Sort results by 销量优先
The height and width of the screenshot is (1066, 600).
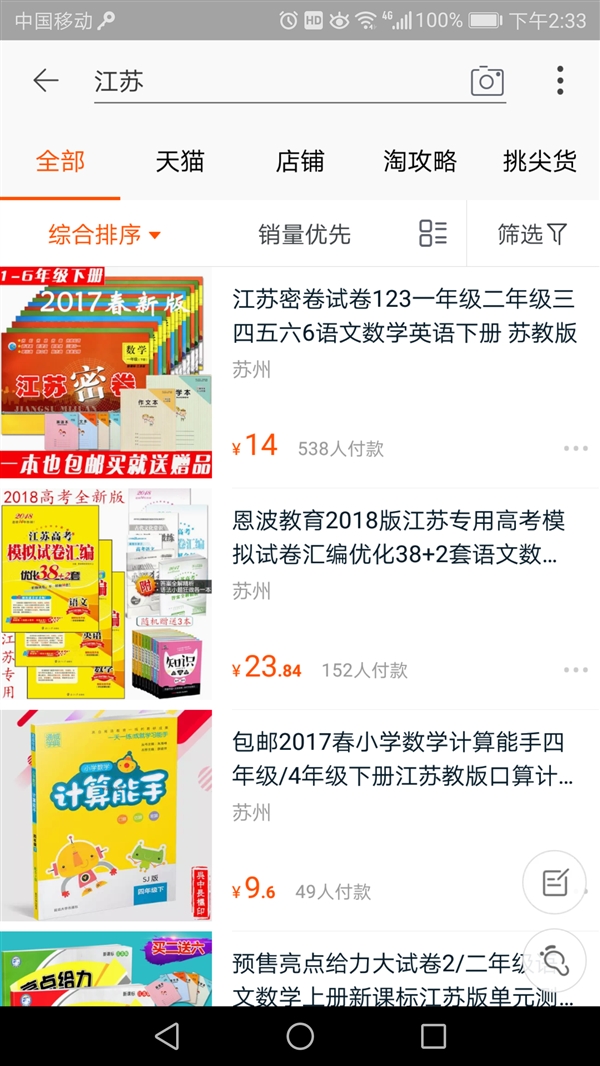(304, 235)
